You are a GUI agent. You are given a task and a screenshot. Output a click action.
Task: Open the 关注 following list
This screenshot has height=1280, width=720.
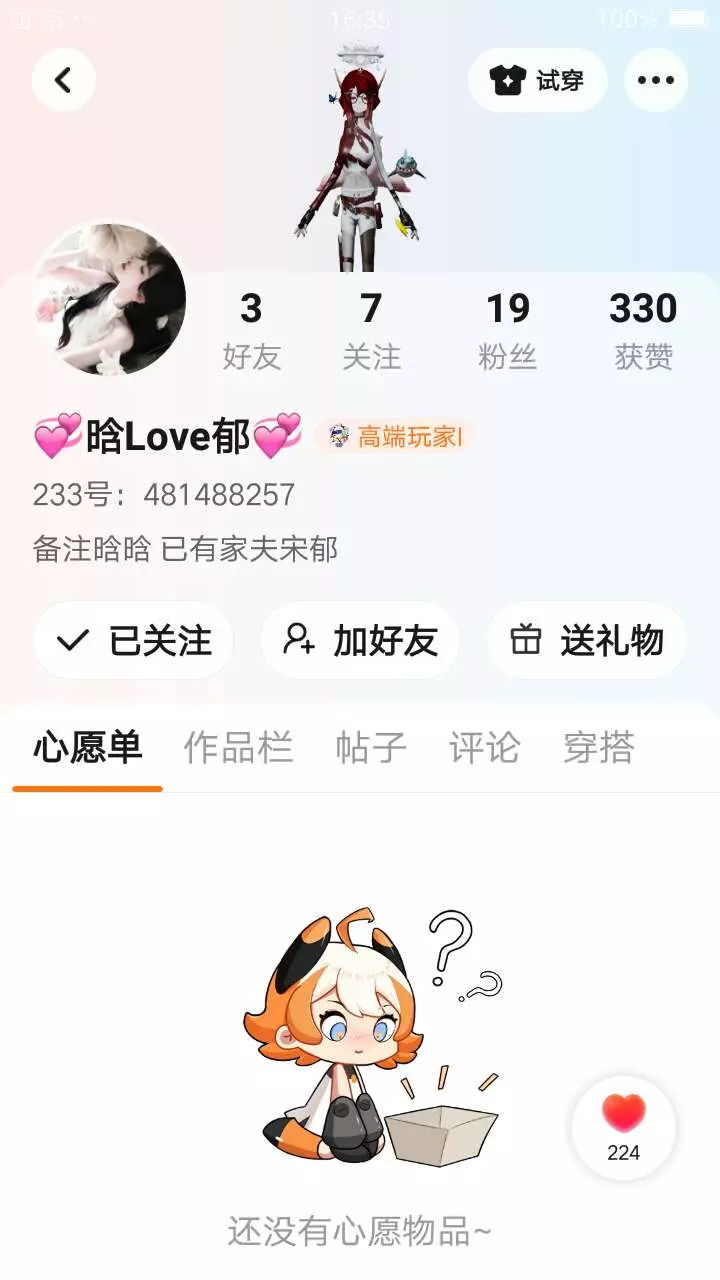[371, 330]
